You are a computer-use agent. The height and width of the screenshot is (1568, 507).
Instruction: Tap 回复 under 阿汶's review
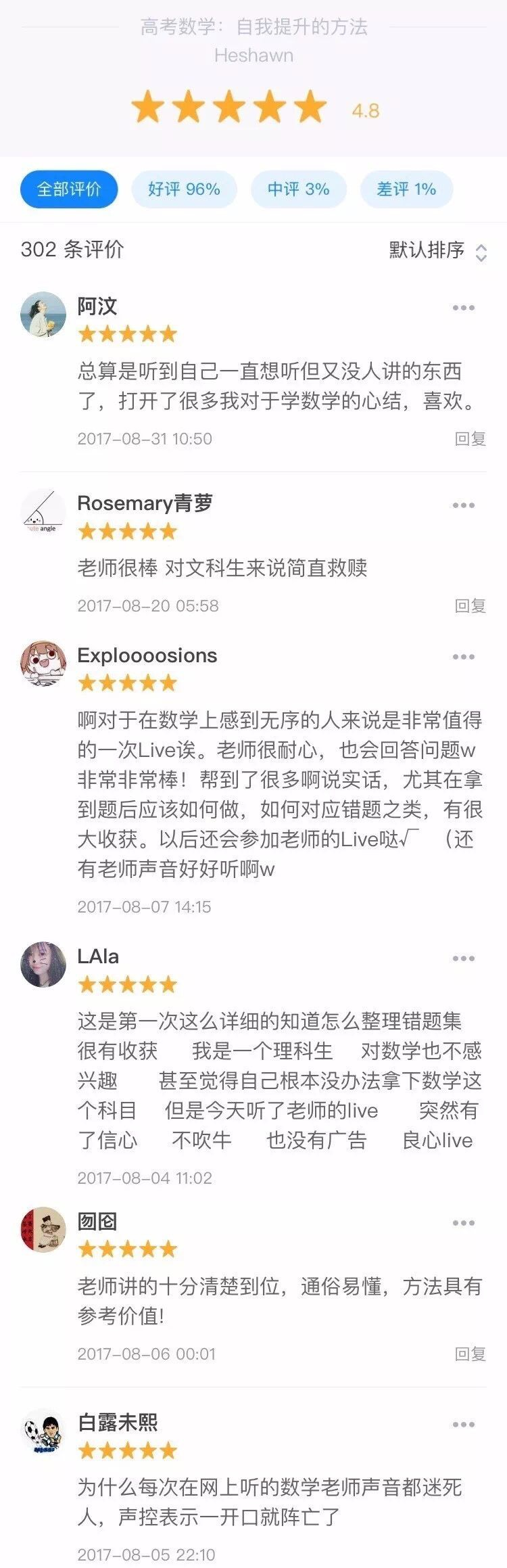pyautogui.click(x=470, y=439)
